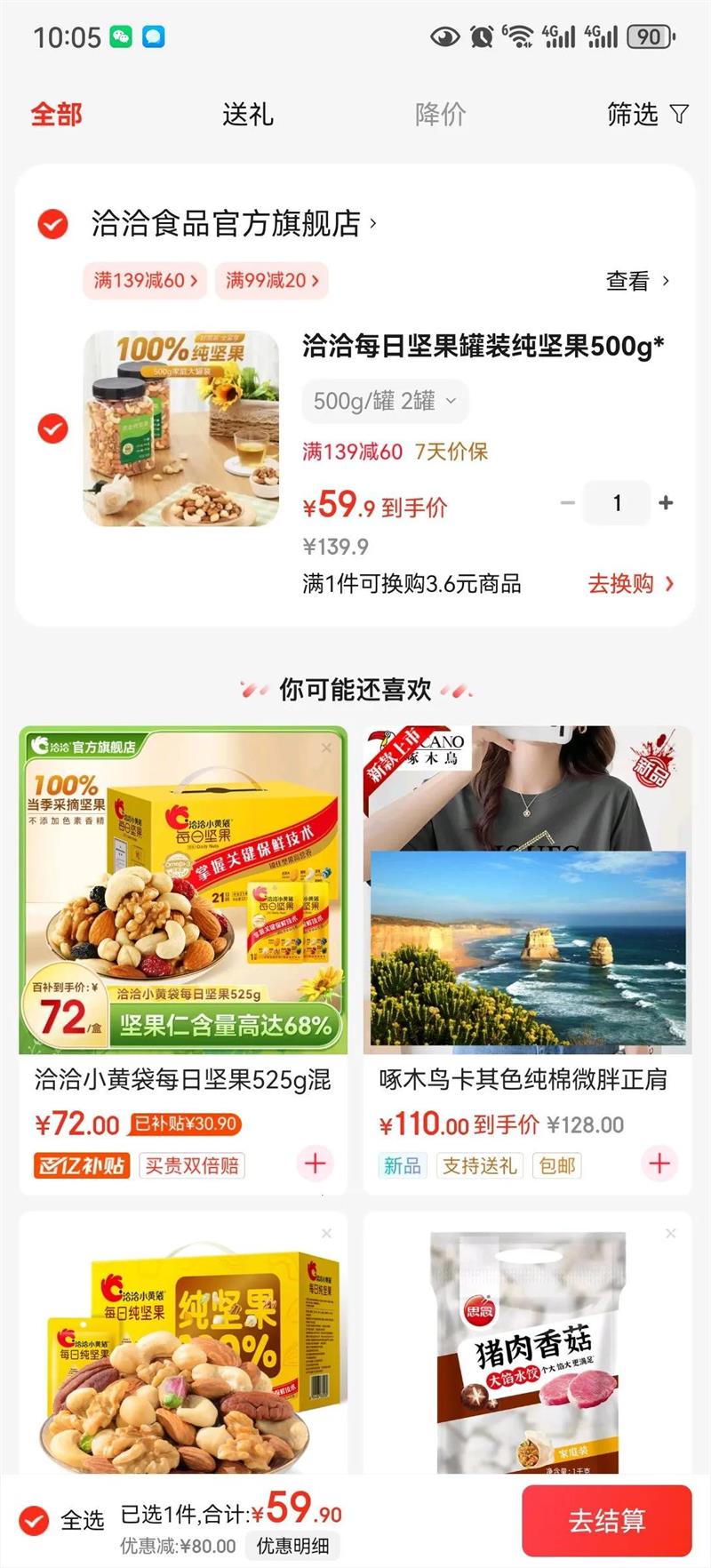Viewport: 711px width, 1568px height.
Task: Switch to the 降价 tab
Action: coord(440,114)
